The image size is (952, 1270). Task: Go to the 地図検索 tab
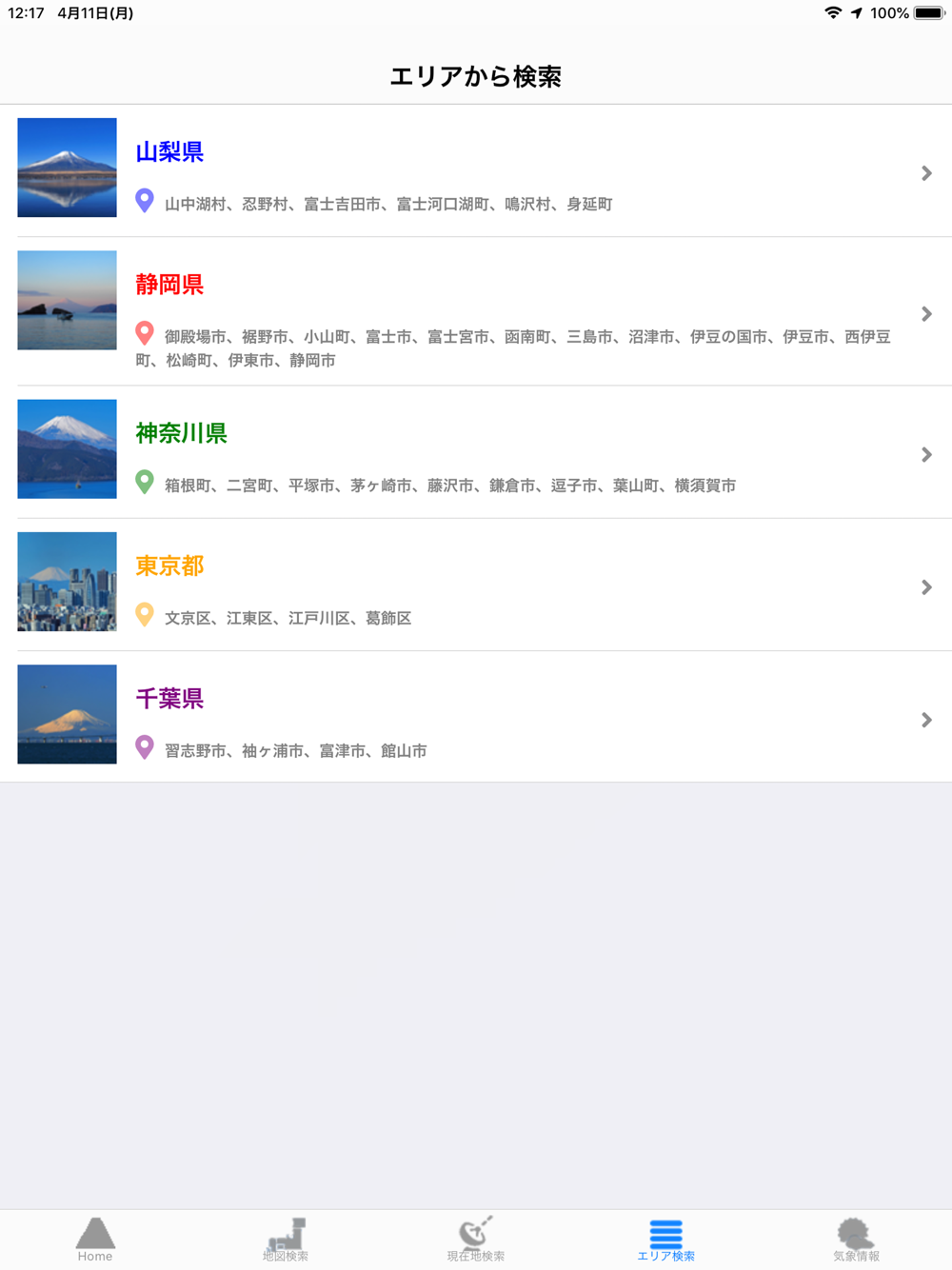click(x=286, y=1239)
